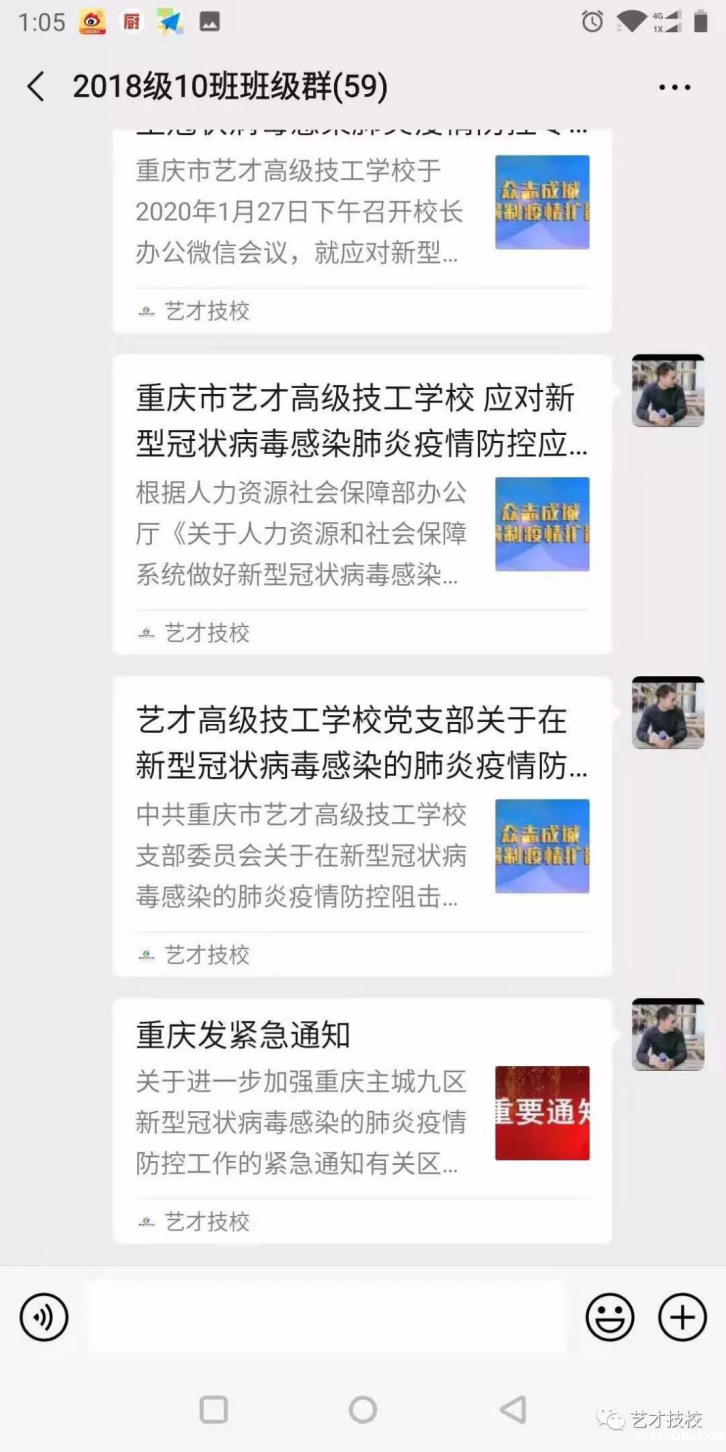Screen dimensions: 726x1452
Task: Switch to voice message input
Action: click(x=44, y=1317)
